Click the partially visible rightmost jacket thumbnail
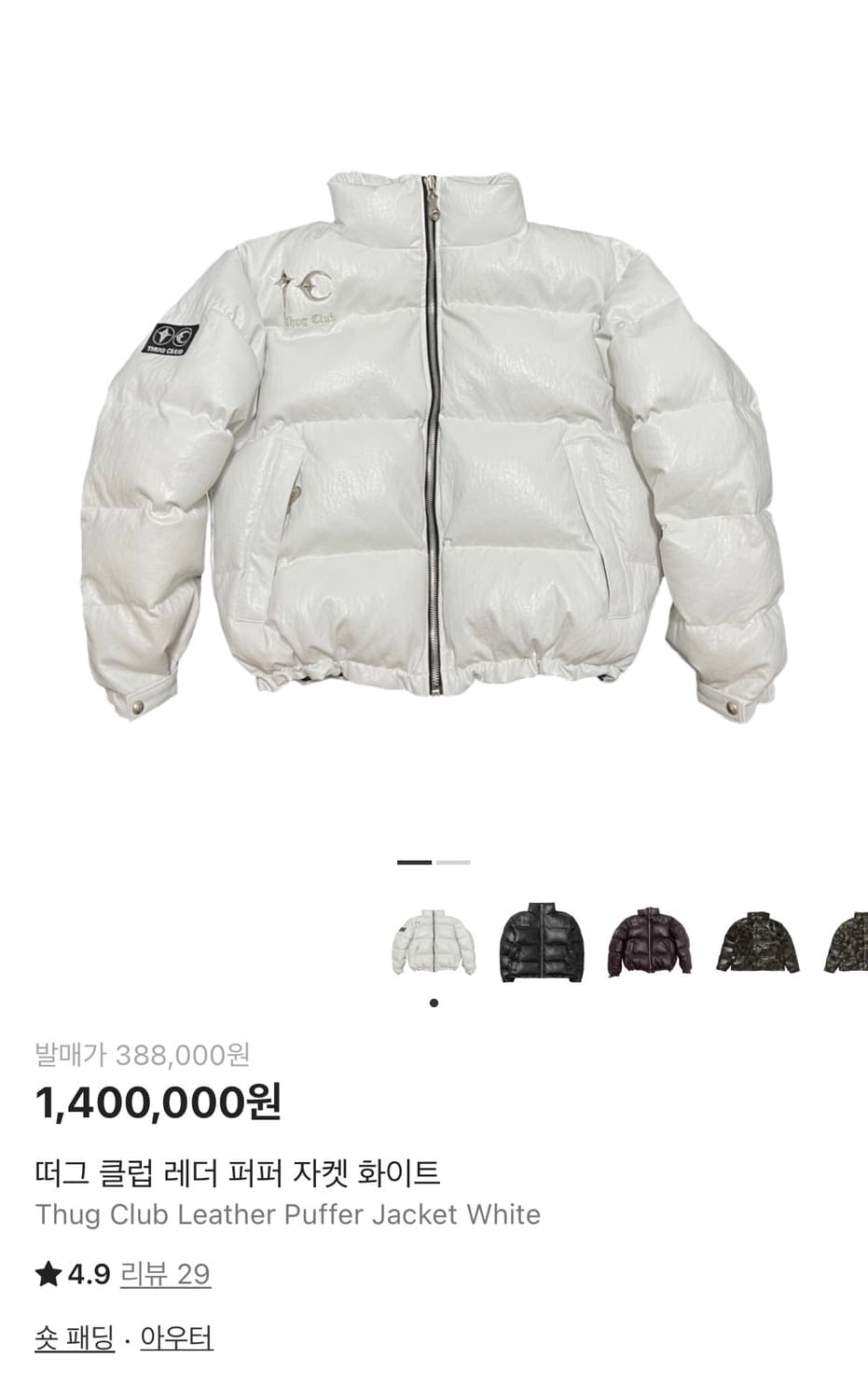 tap(847, 942)
